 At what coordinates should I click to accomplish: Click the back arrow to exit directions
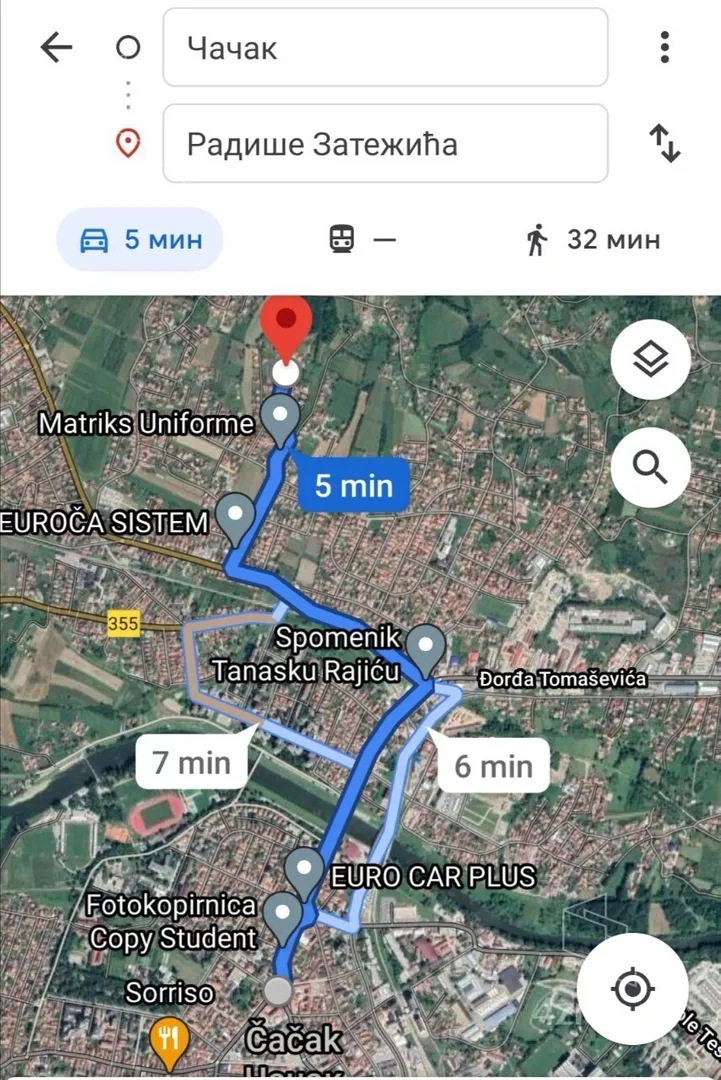point(56,46)
